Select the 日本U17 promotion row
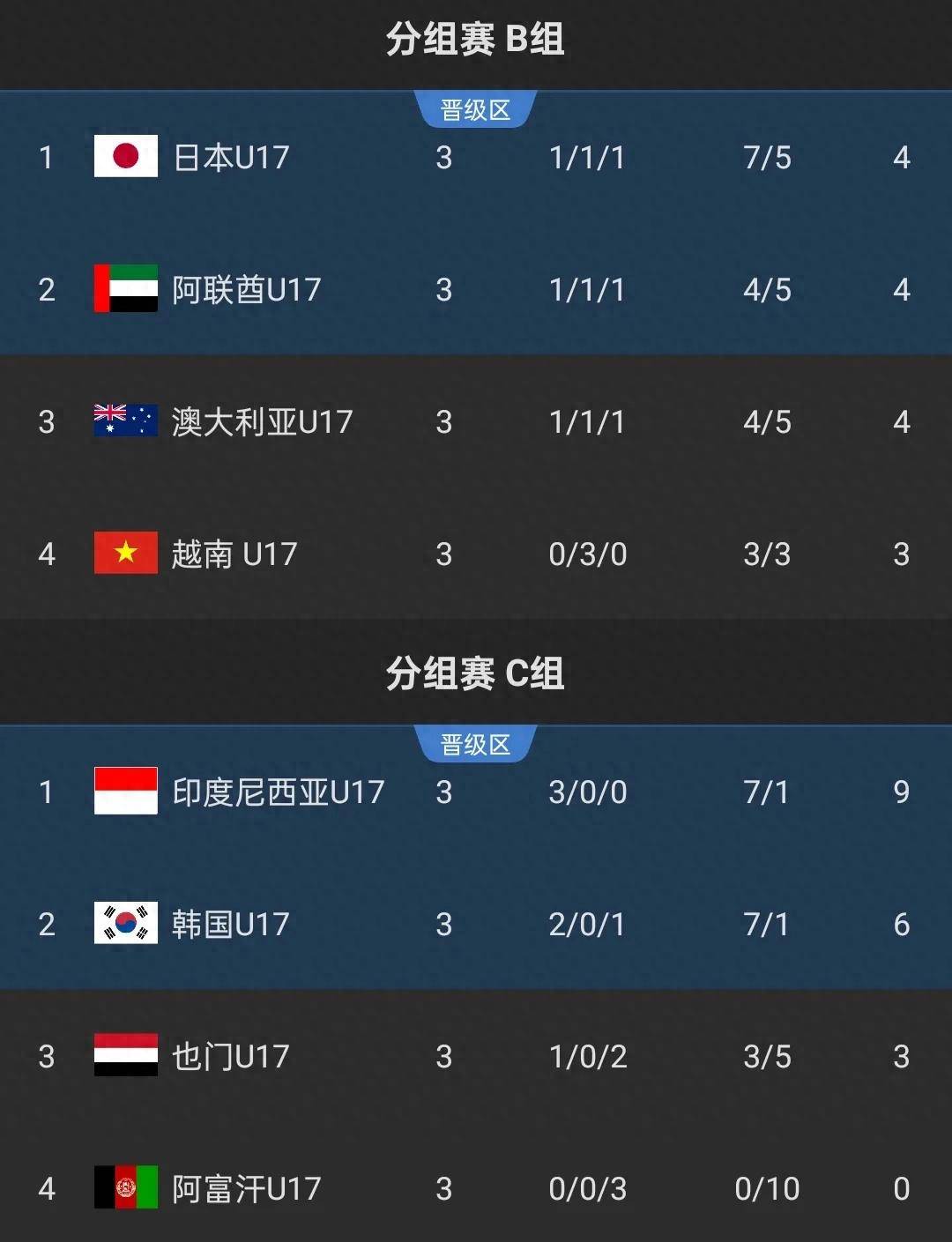Image resolution: width=952 pixels, height=1242 pixels. pyautogui.click(x=476, y=158)
